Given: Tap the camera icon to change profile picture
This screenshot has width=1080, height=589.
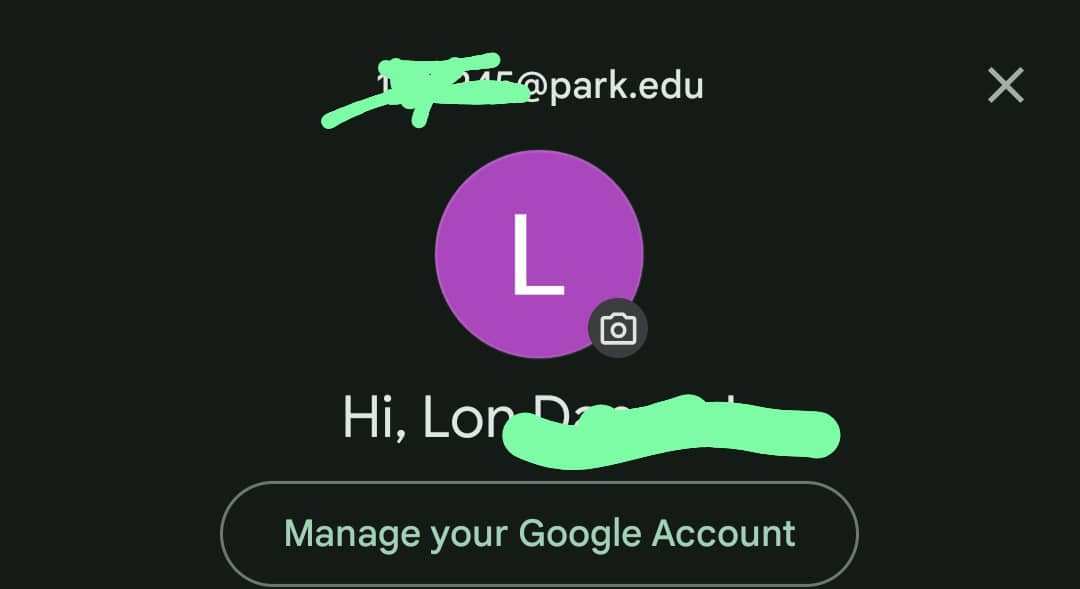Looking at the screenshot, I should 618,328.
